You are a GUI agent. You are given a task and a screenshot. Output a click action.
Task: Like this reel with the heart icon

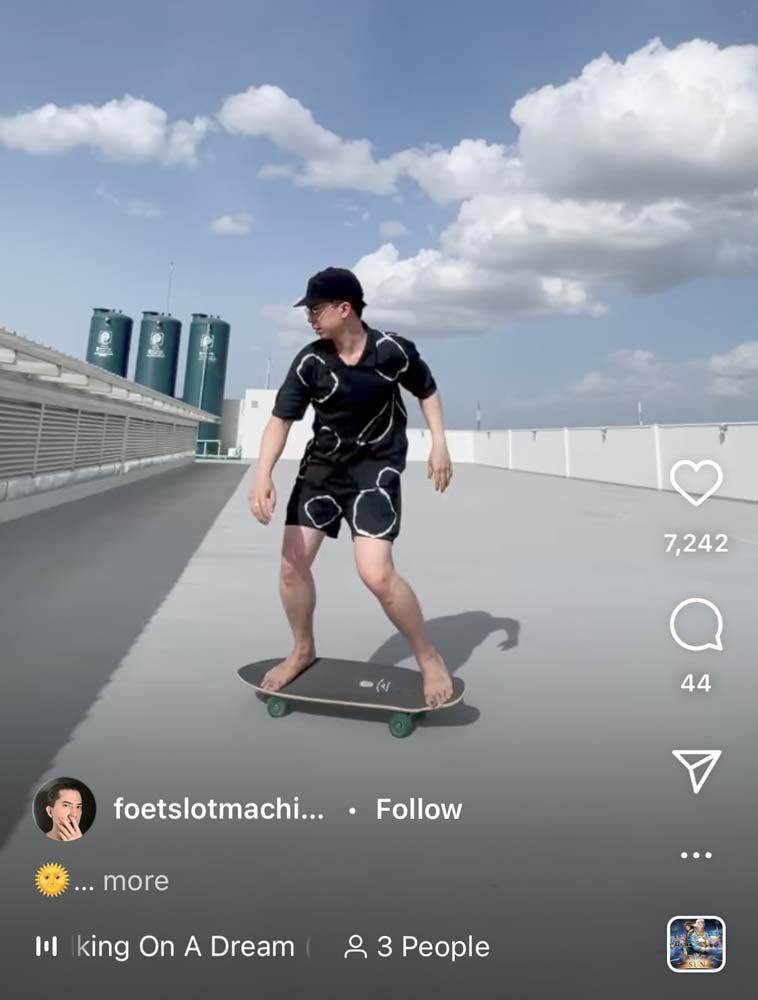[x=696, y=483]
